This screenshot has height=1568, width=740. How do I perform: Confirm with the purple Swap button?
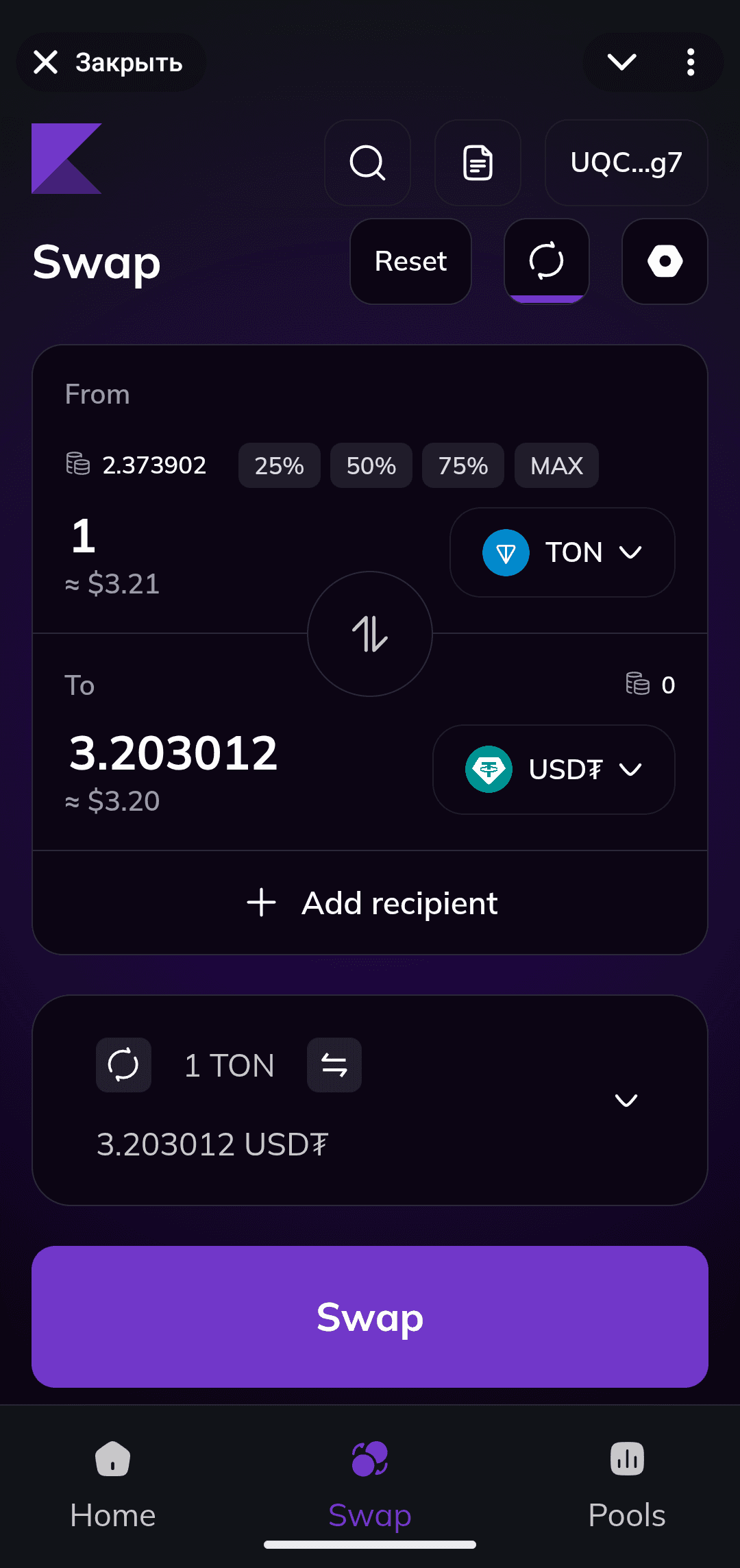(x=370, y=1316)
